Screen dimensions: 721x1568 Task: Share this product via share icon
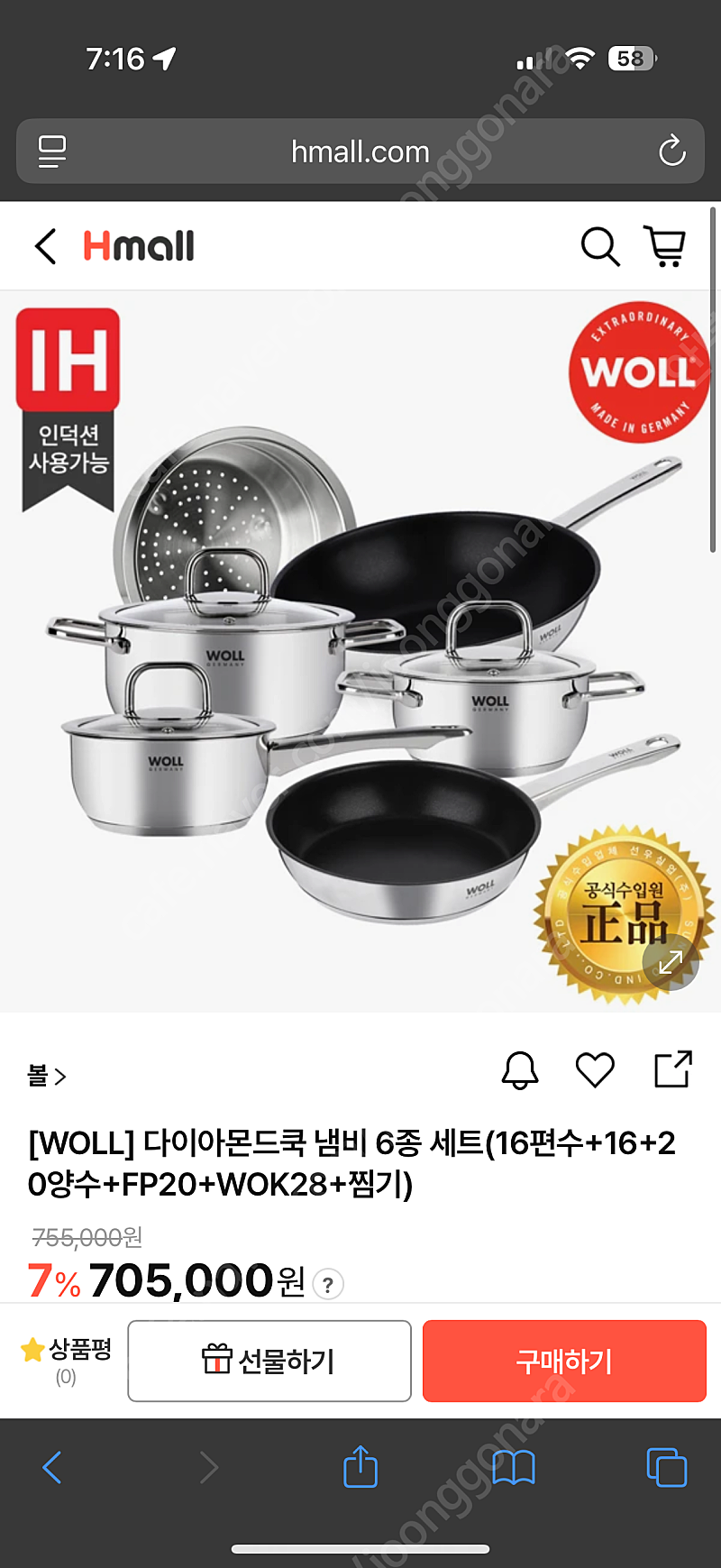point(672,1069)
